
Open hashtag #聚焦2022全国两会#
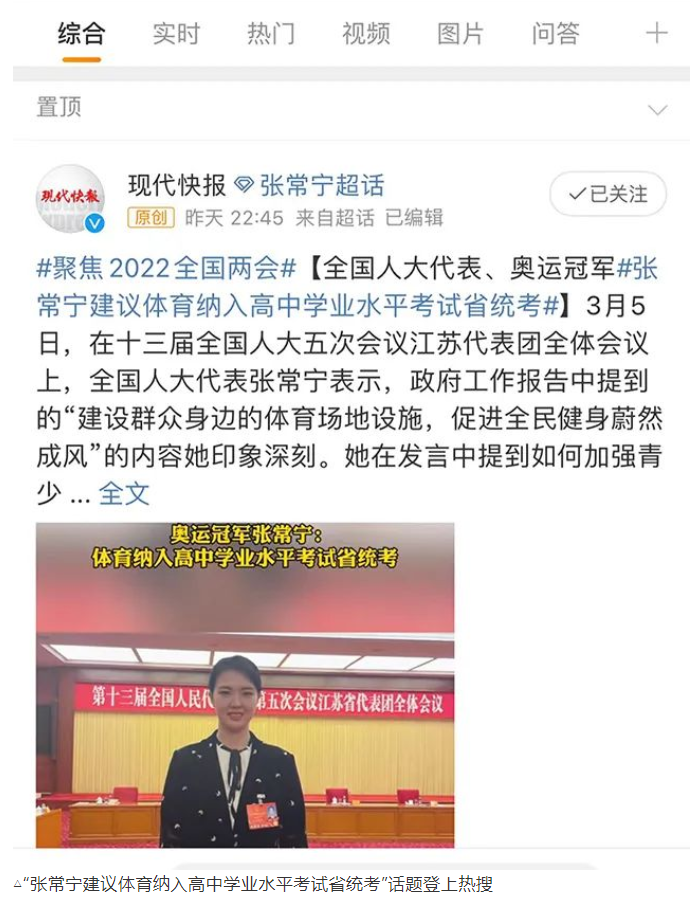(x=167, y=268)
